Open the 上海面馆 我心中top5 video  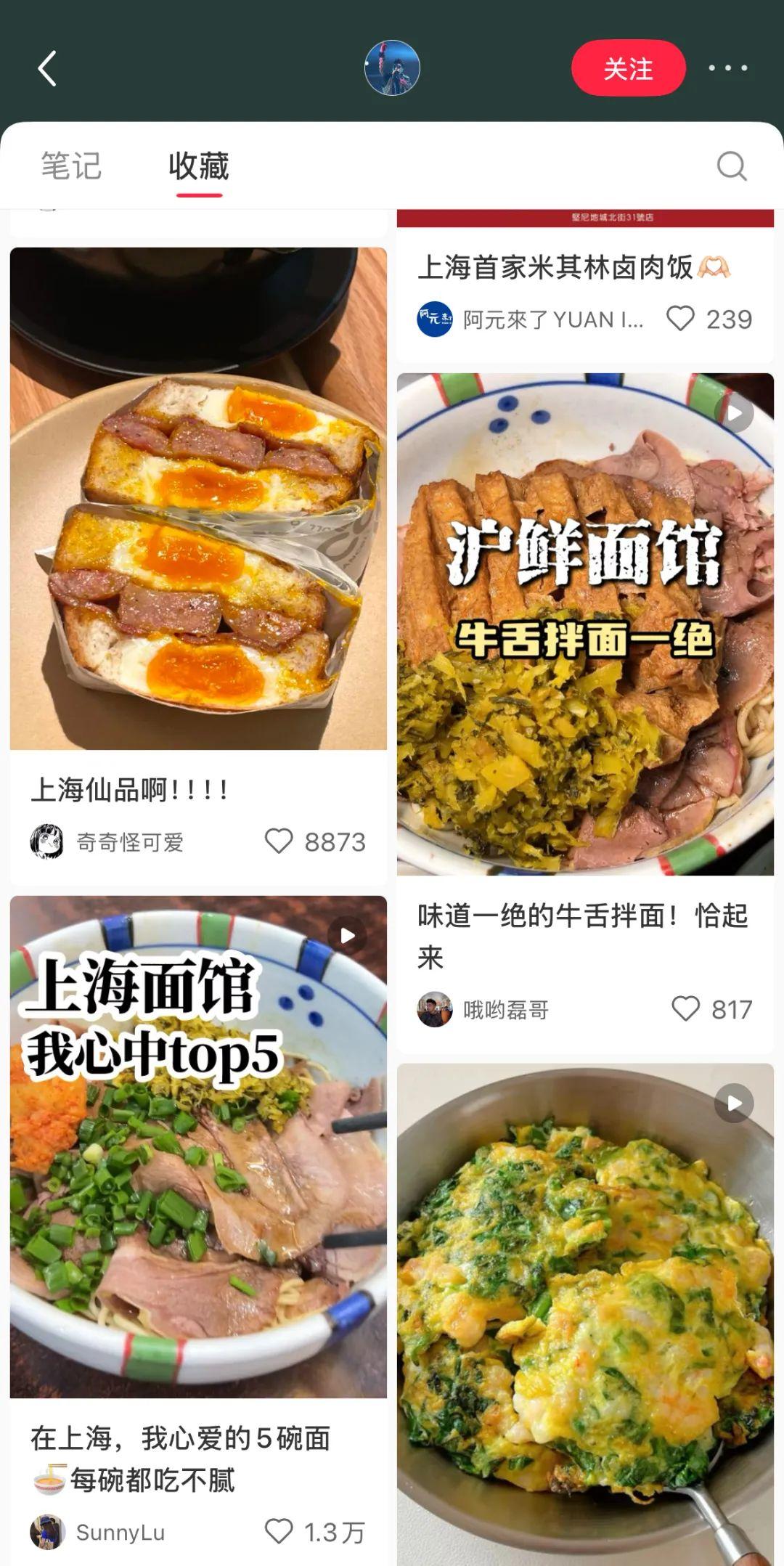click(198, 1147)
